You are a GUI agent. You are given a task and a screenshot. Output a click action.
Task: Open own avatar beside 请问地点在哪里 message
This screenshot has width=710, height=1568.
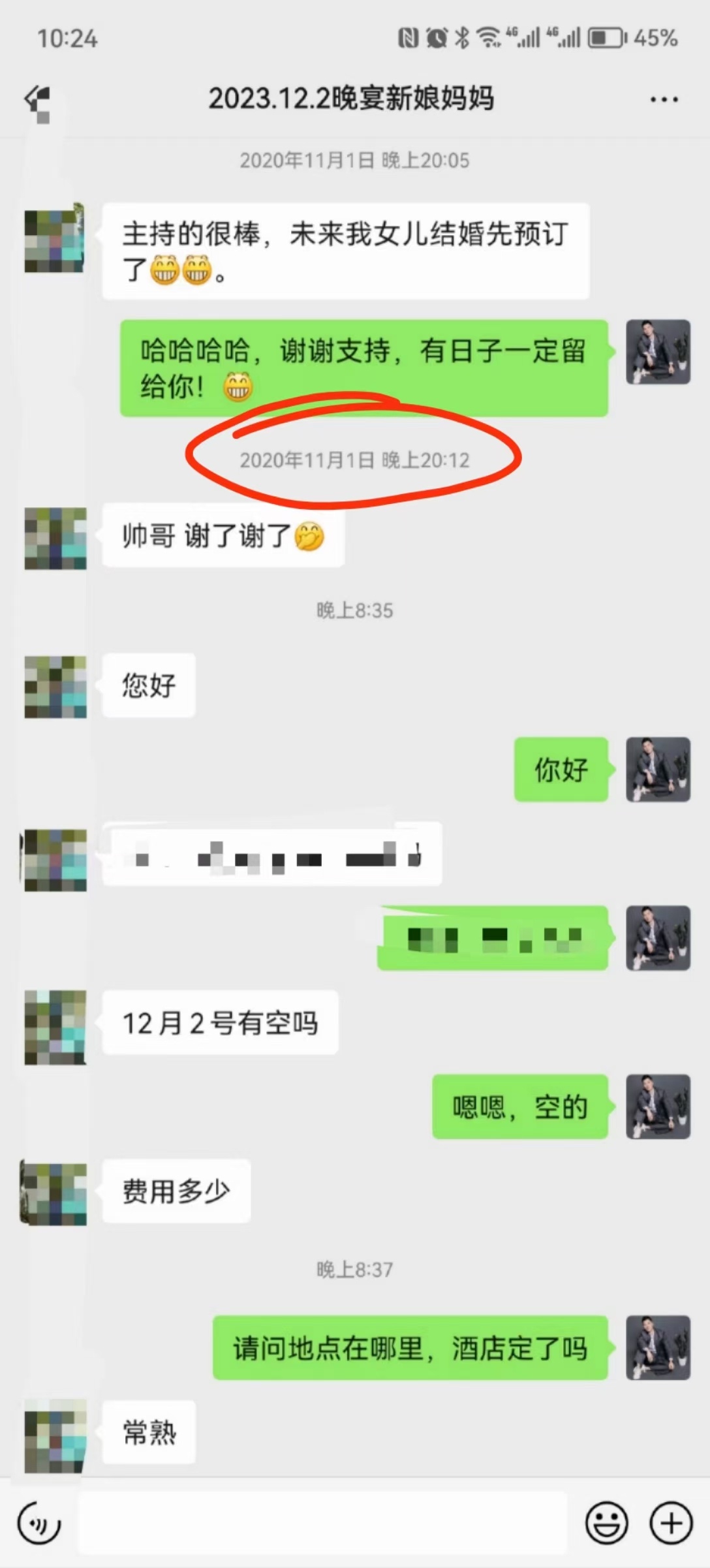point(658,1348)
